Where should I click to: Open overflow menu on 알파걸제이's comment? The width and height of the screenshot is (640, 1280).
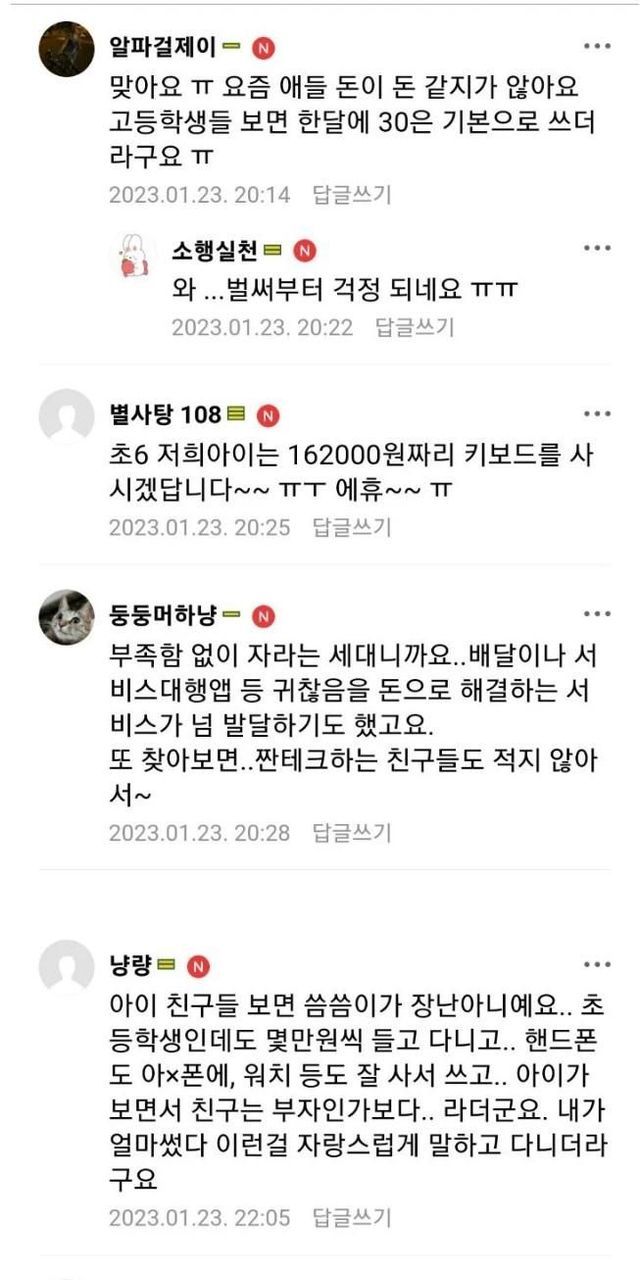(597, 46)
